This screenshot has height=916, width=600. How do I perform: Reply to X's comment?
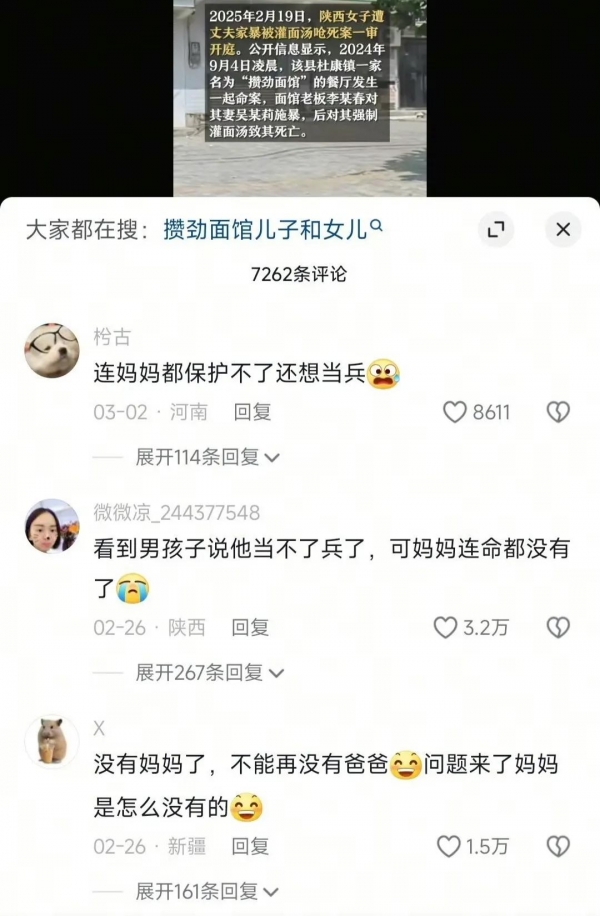click(x=250, y=846)
